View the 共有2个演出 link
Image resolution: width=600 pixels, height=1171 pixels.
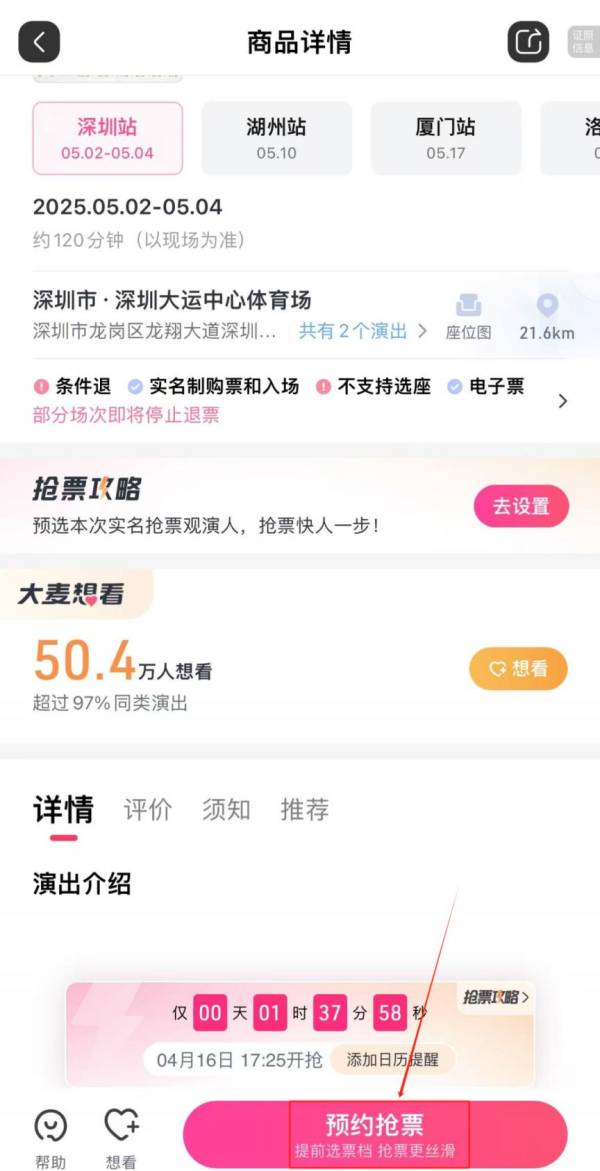click(x=362, y=331)
